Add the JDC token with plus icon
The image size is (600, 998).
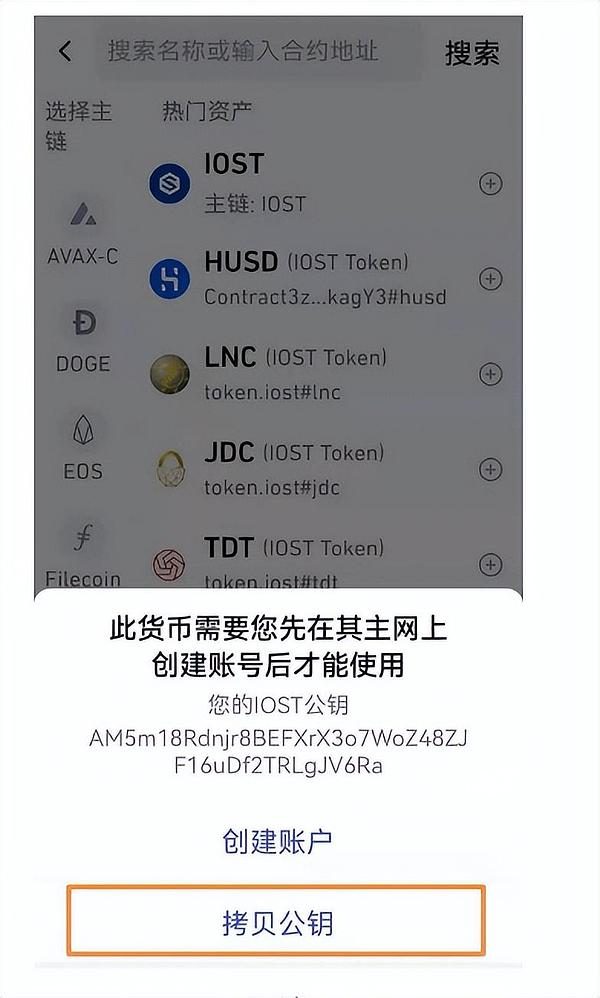pos(490,469)
